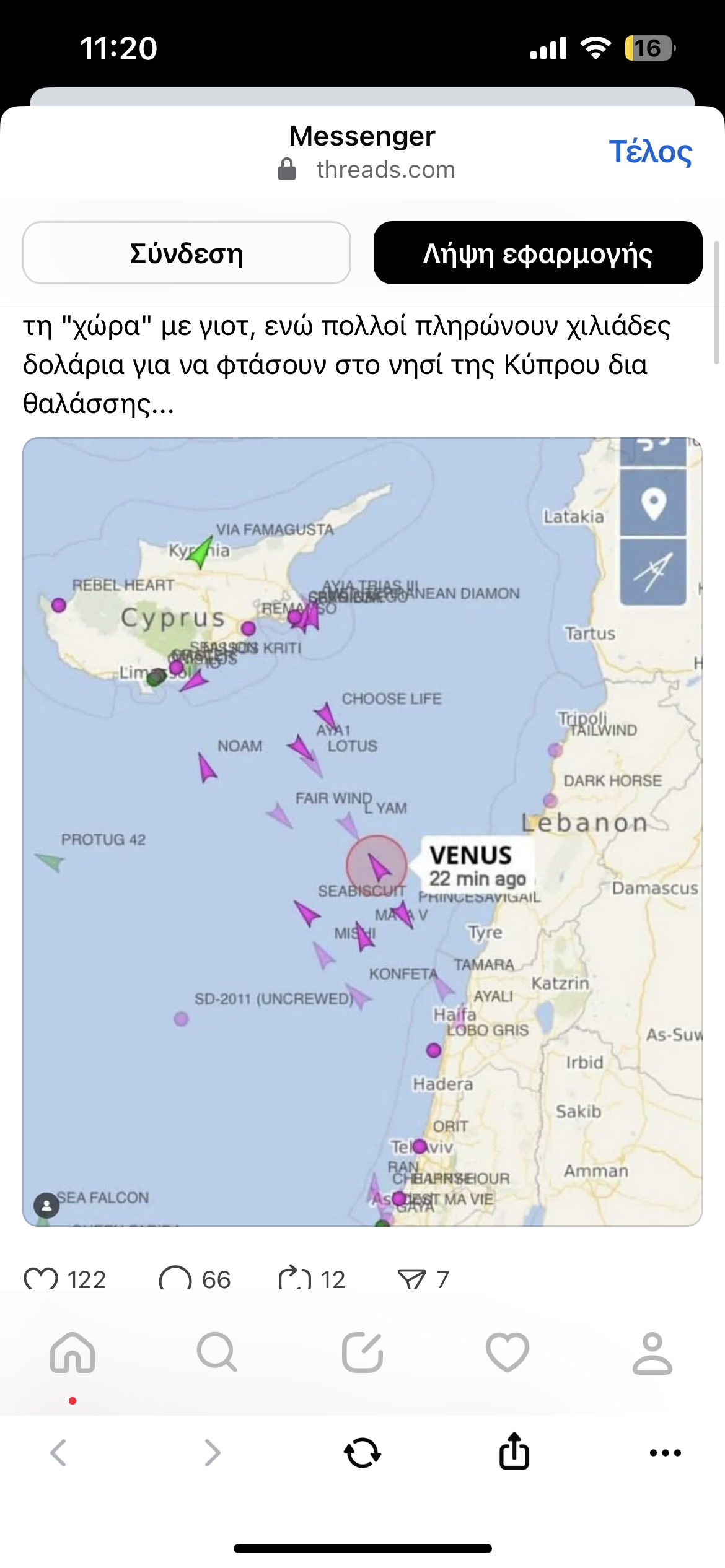
Task: Go back in the browser
Action: (x=58, y=1453)
